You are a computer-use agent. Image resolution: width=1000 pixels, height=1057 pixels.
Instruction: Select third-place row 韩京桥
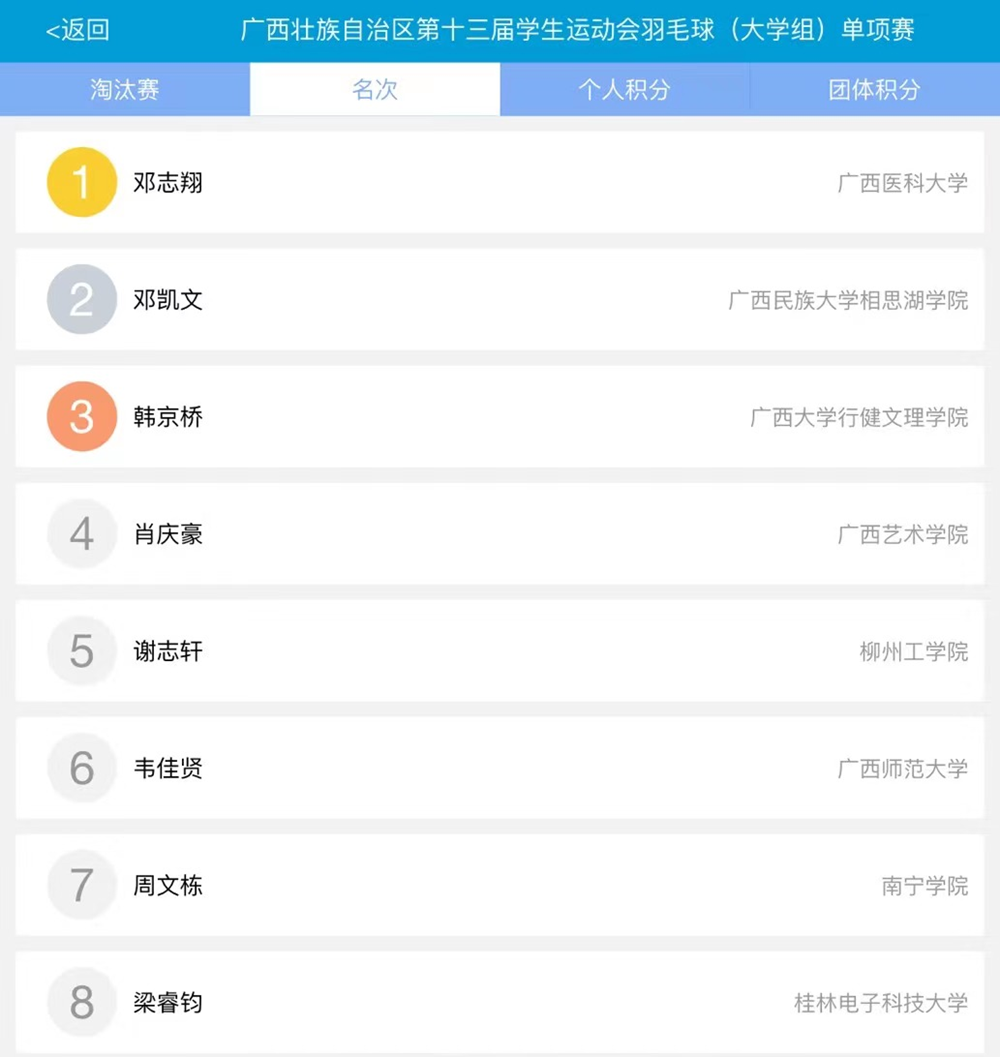point(500,416)
